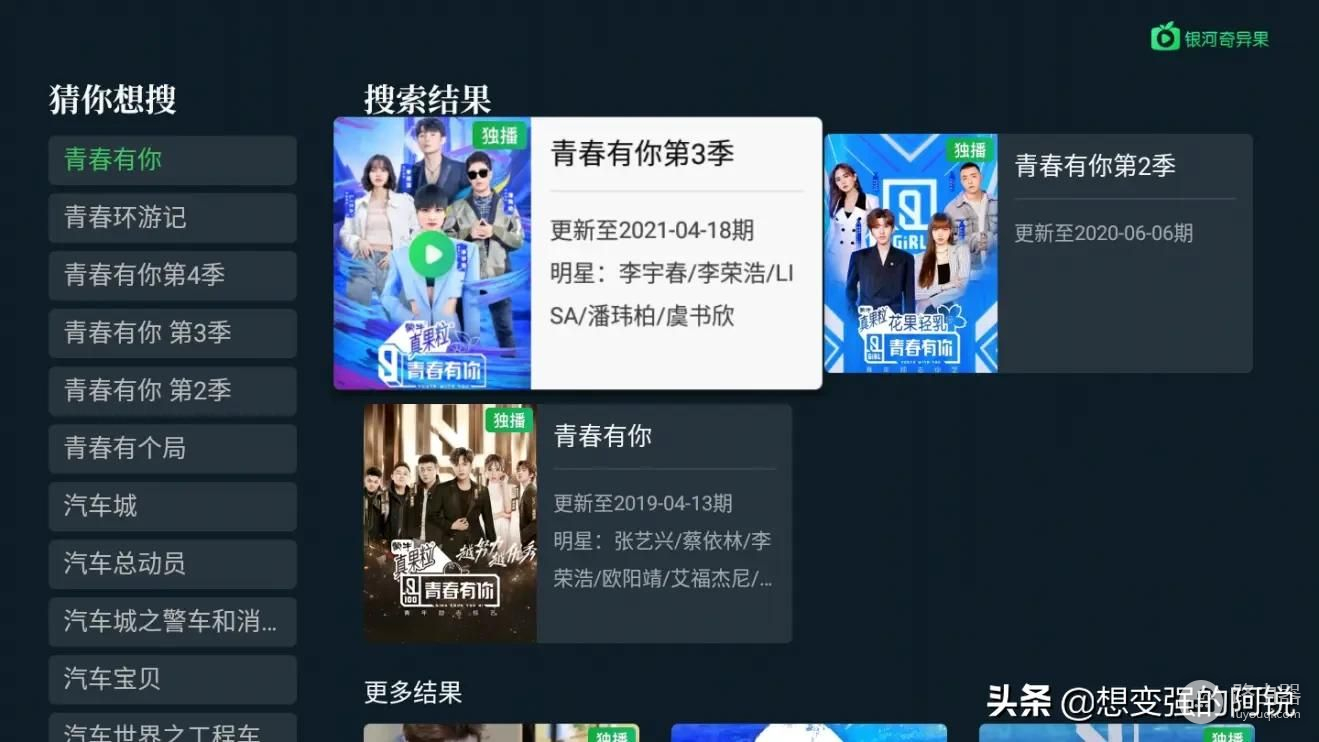The image size is (1319, 742).
Task: Select the 汽车城之警车和消… suggestion
Action: pos(172,622)
